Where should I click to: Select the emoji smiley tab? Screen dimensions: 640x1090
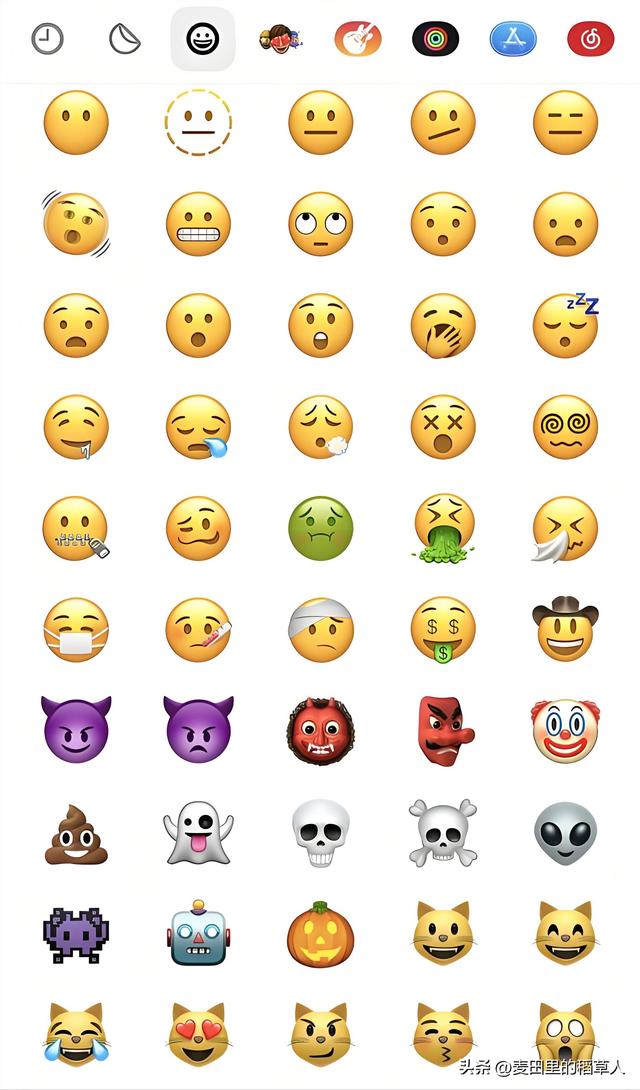click(203, 40)
